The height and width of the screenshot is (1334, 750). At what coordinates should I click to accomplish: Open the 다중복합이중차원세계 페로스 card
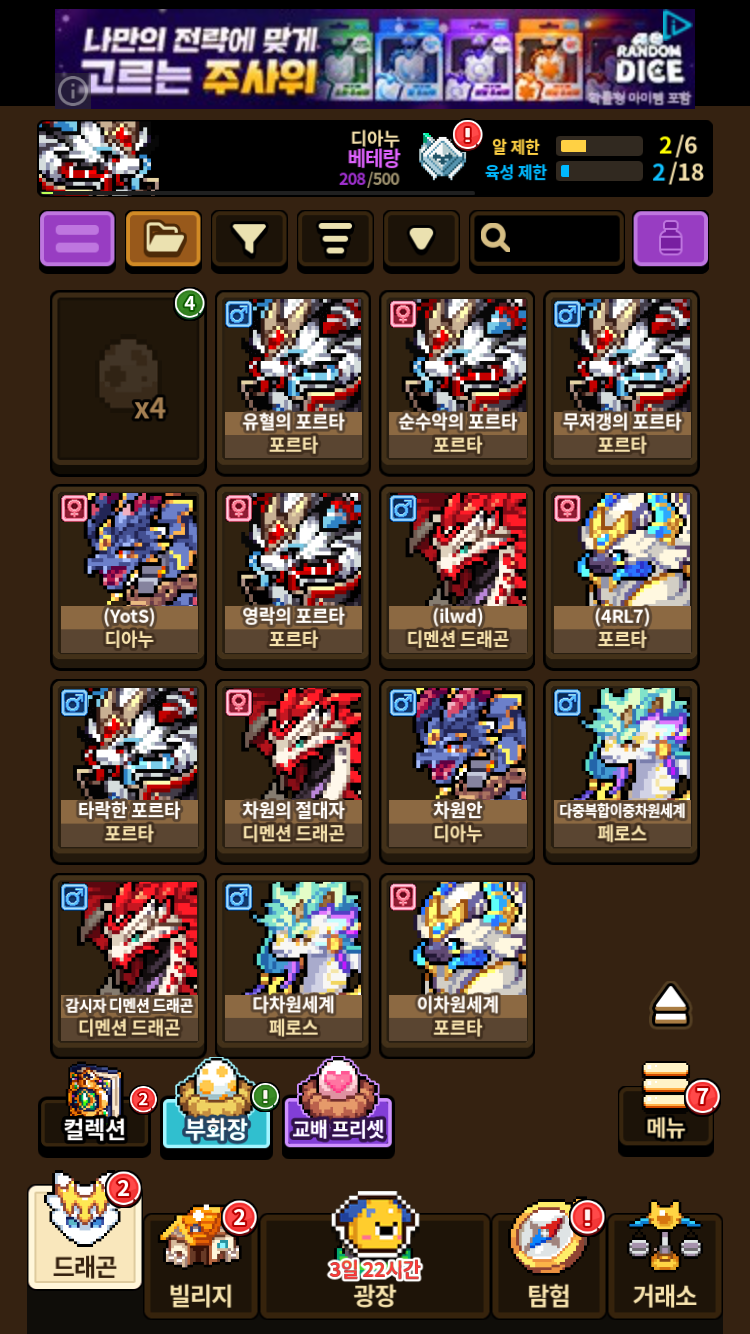[x=621, y=770]
